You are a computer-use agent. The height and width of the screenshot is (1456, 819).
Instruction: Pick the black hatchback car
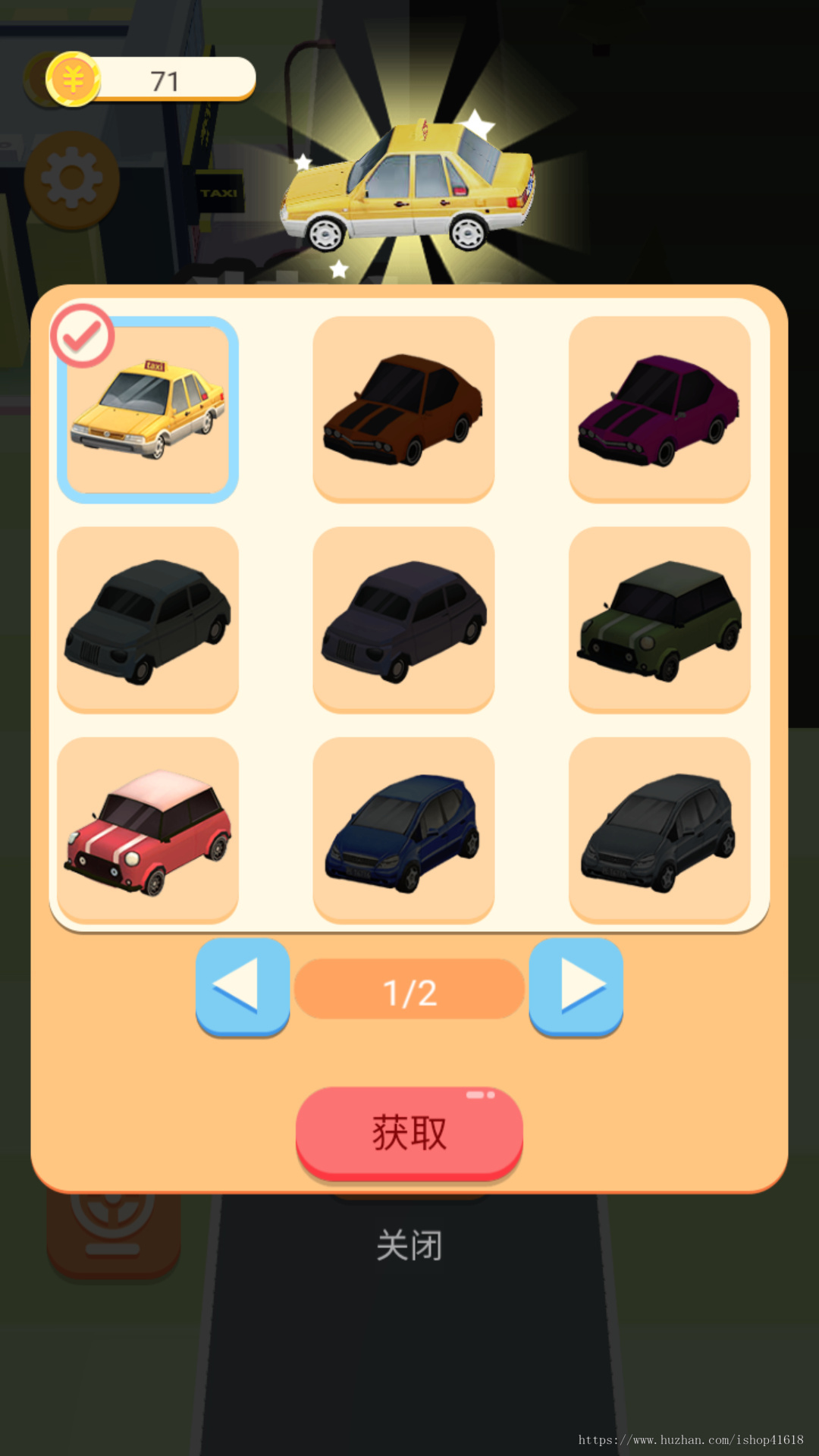click(659, 830)
